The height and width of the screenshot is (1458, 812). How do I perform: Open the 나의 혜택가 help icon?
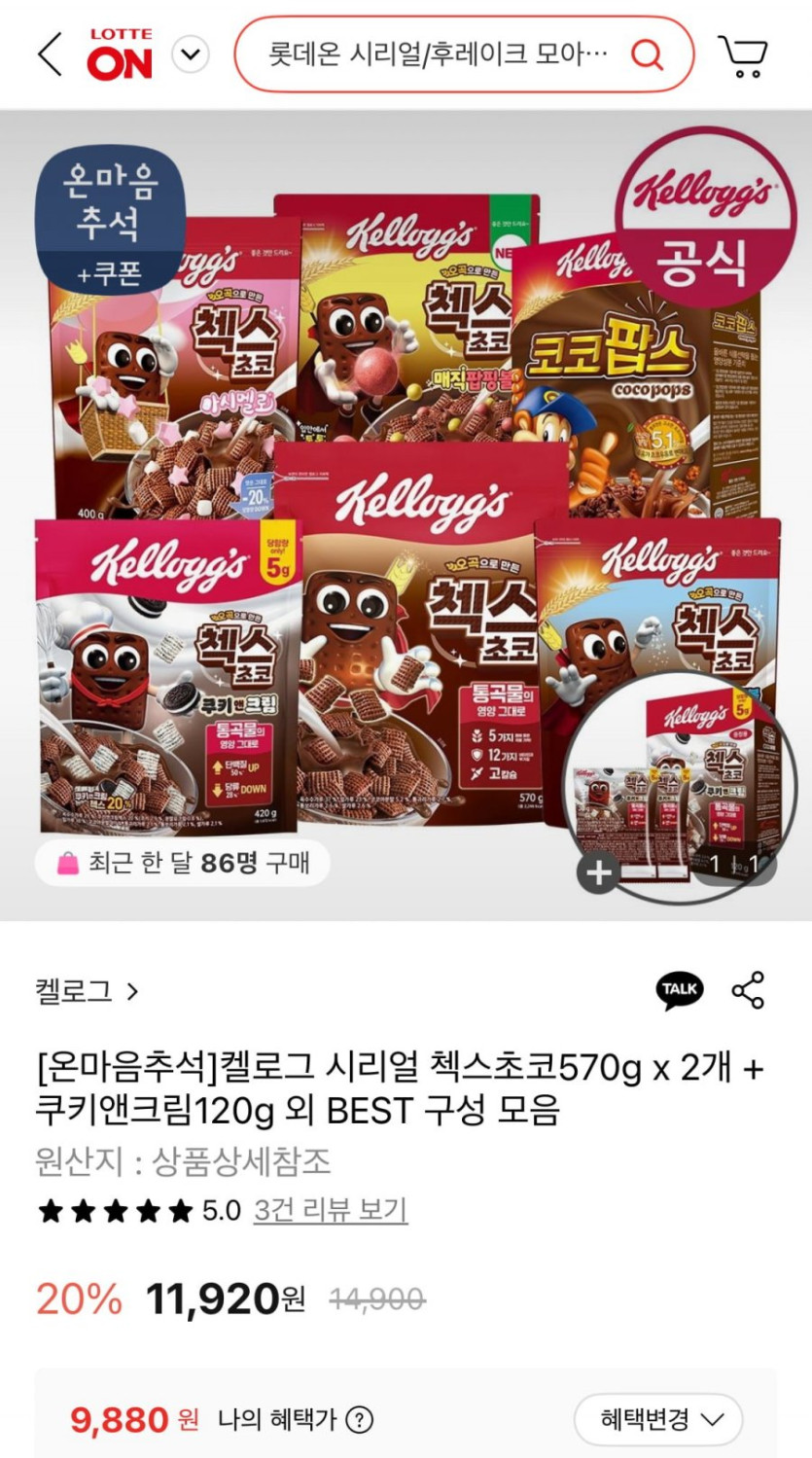pos(359,1419)
